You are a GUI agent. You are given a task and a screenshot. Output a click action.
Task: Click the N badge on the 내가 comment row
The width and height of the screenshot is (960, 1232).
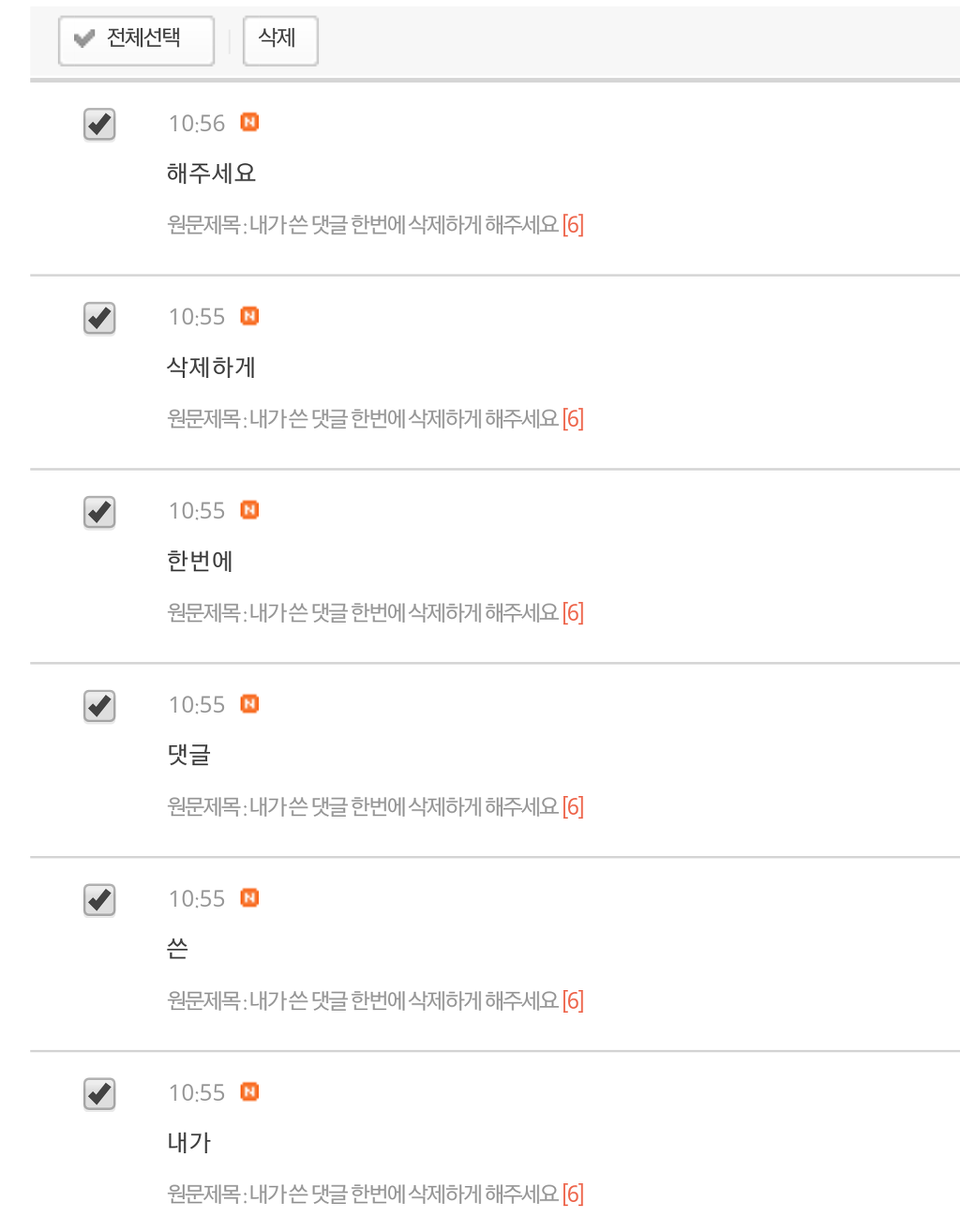249,1091
